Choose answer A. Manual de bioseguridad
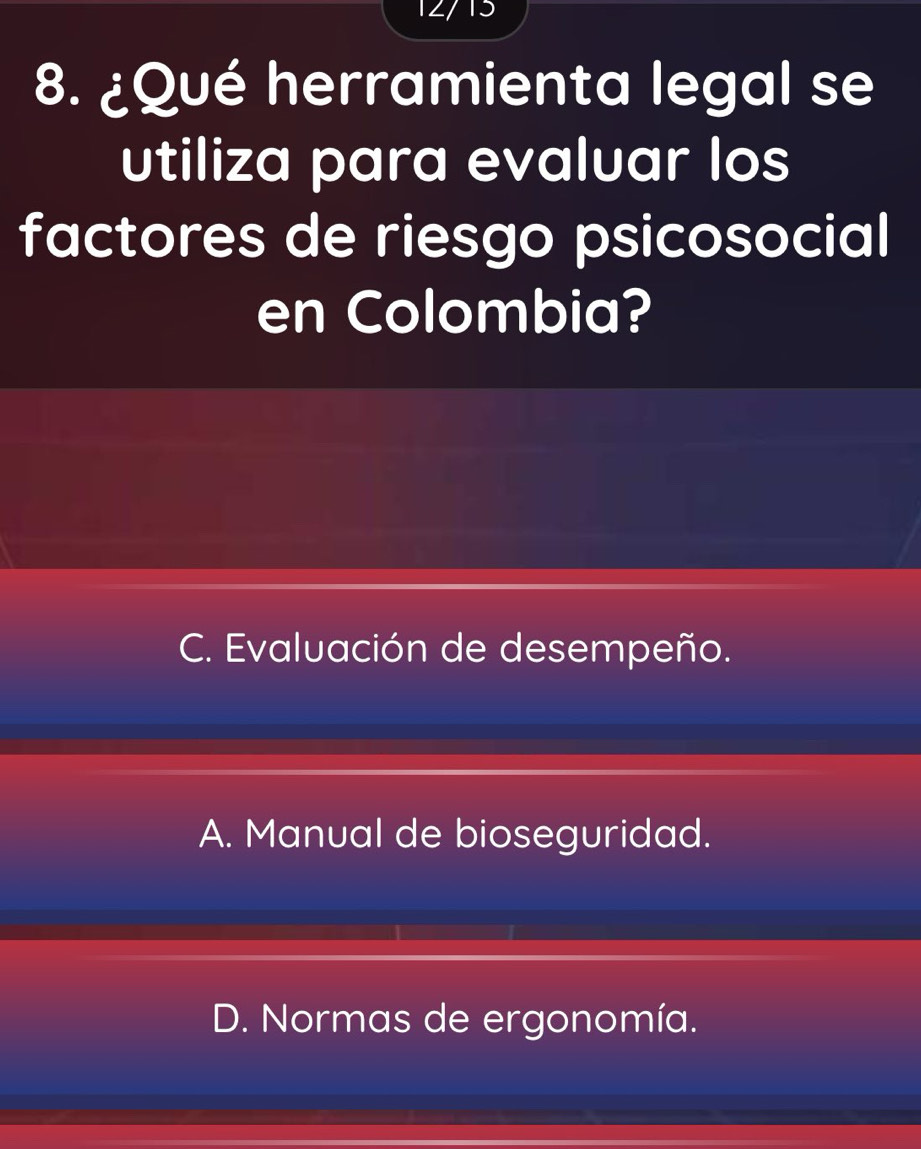The width and height of the screenshot is (921, 1149). (456, 833)
